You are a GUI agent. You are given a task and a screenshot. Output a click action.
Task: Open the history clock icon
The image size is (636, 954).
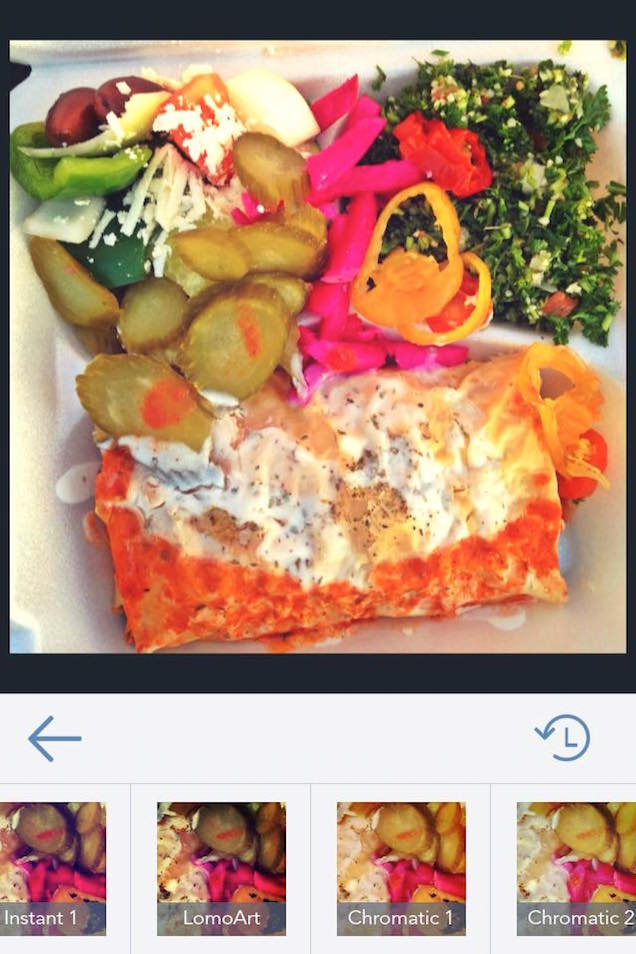point(562,738)
